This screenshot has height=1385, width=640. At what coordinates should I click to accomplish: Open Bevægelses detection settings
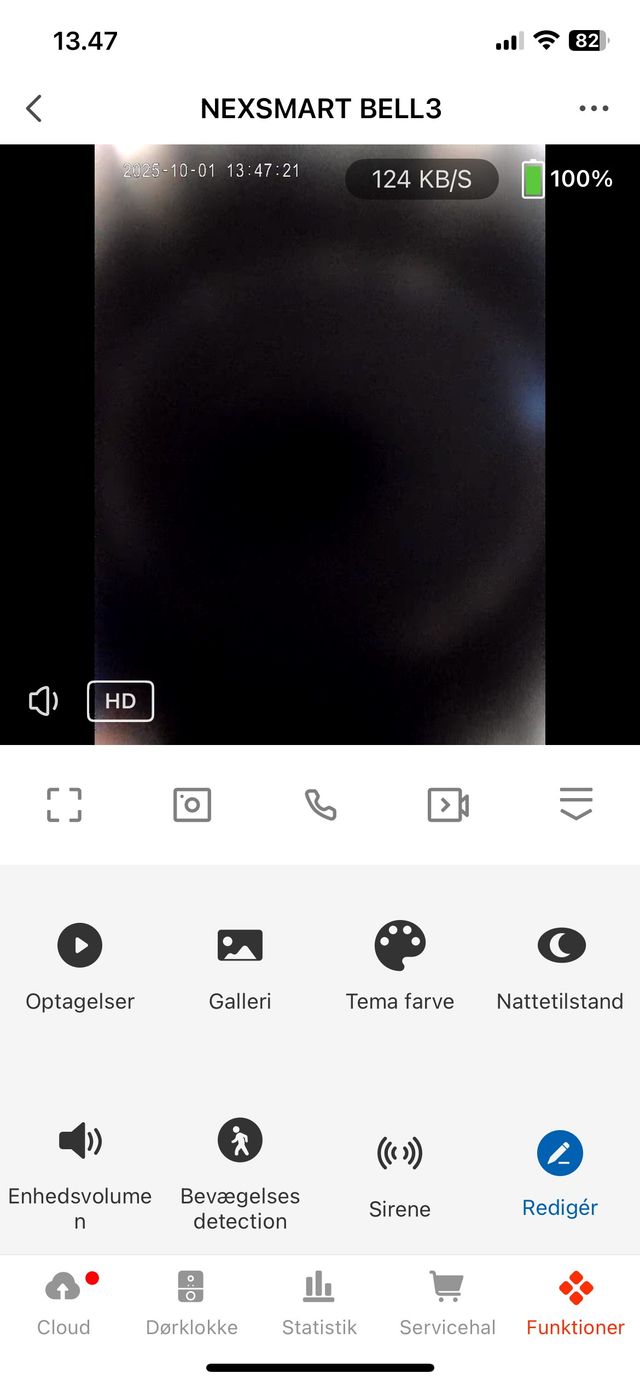pos(240,1170)
